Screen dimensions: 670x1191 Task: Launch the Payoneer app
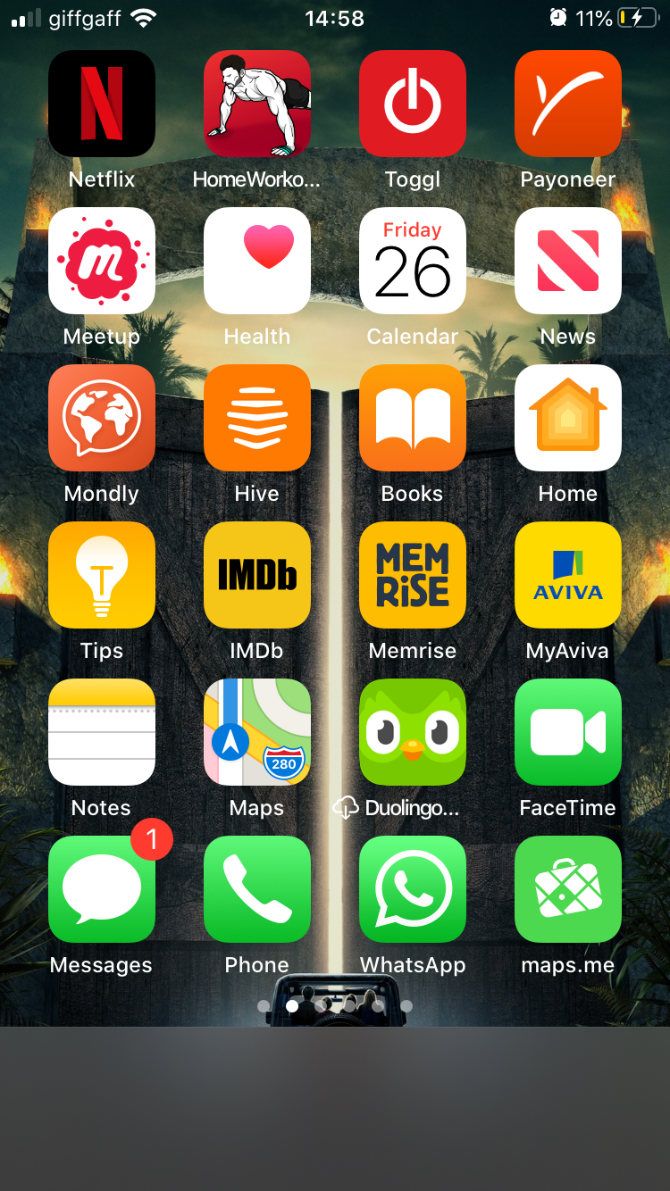pyautogui.click(x=568, y=104)
